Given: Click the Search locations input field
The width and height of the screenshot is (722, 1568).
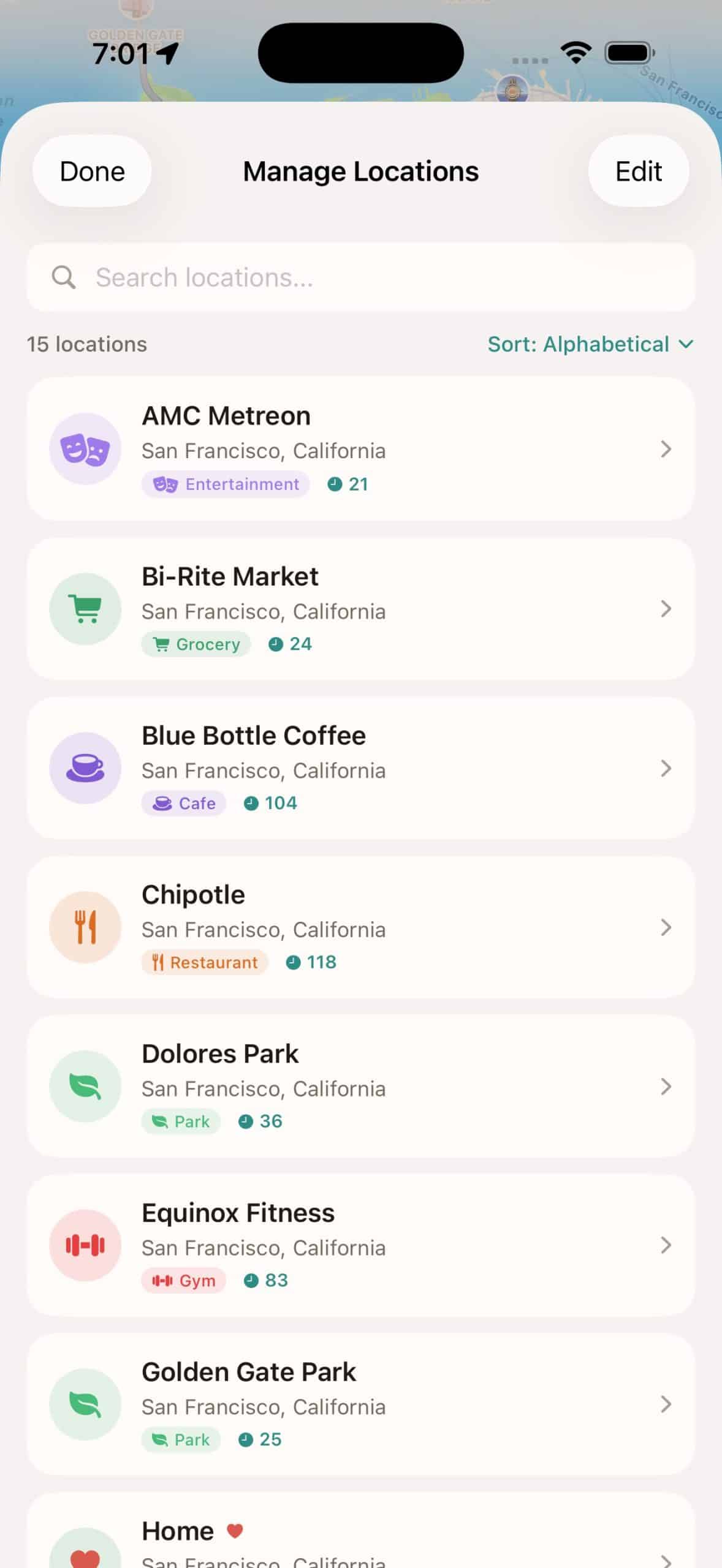Looking at the screenshot, I should tap(362, 277).
